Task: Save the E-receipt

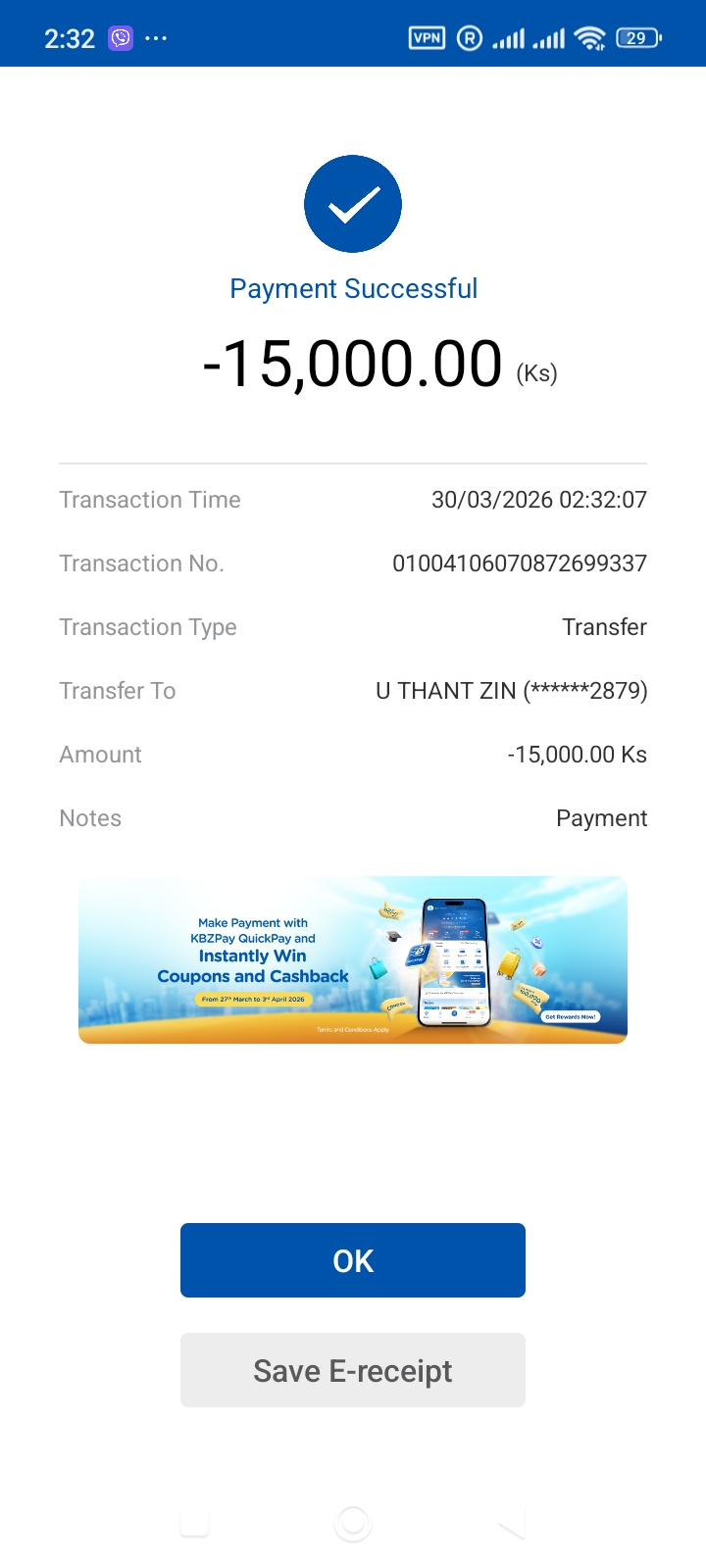Action: point(353,1370)
